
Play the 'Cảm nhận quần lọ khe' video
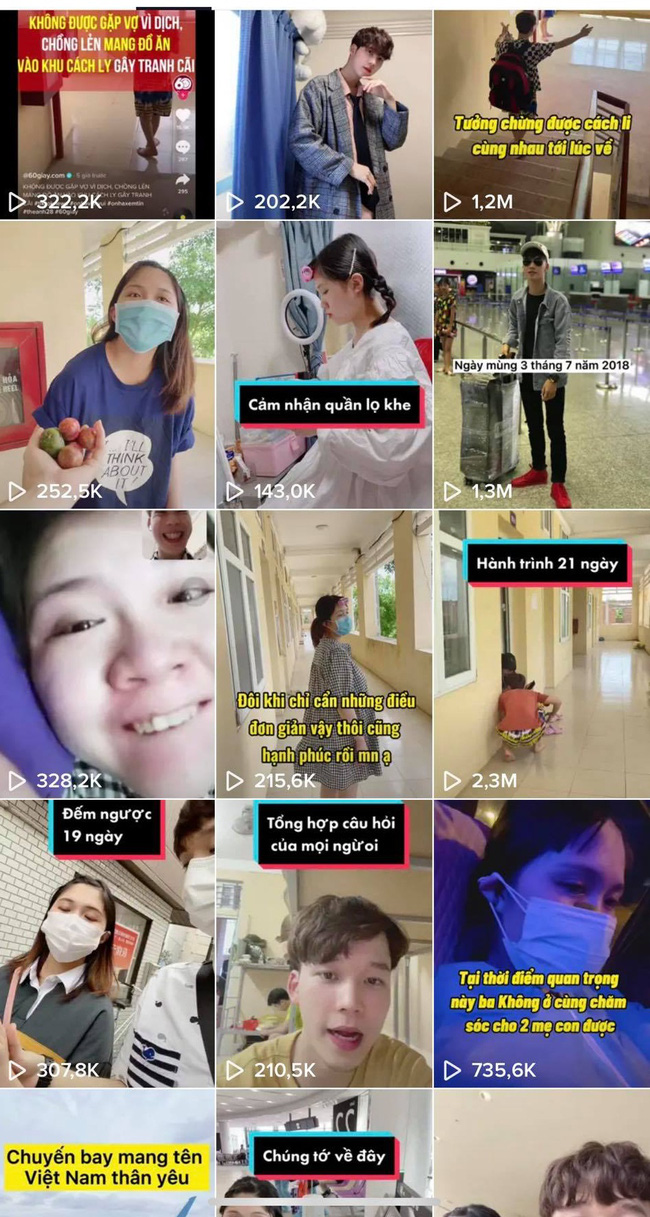[x=324, y=365]
